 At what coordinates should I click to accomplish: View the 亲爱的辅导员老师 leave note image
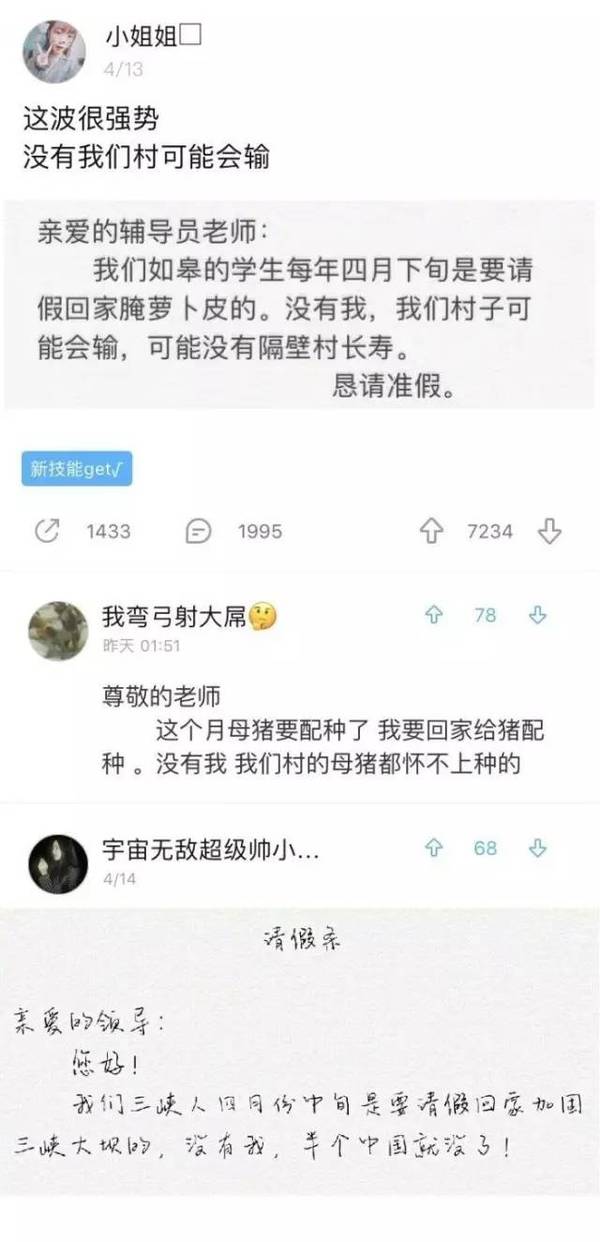(x=298, y=303)
